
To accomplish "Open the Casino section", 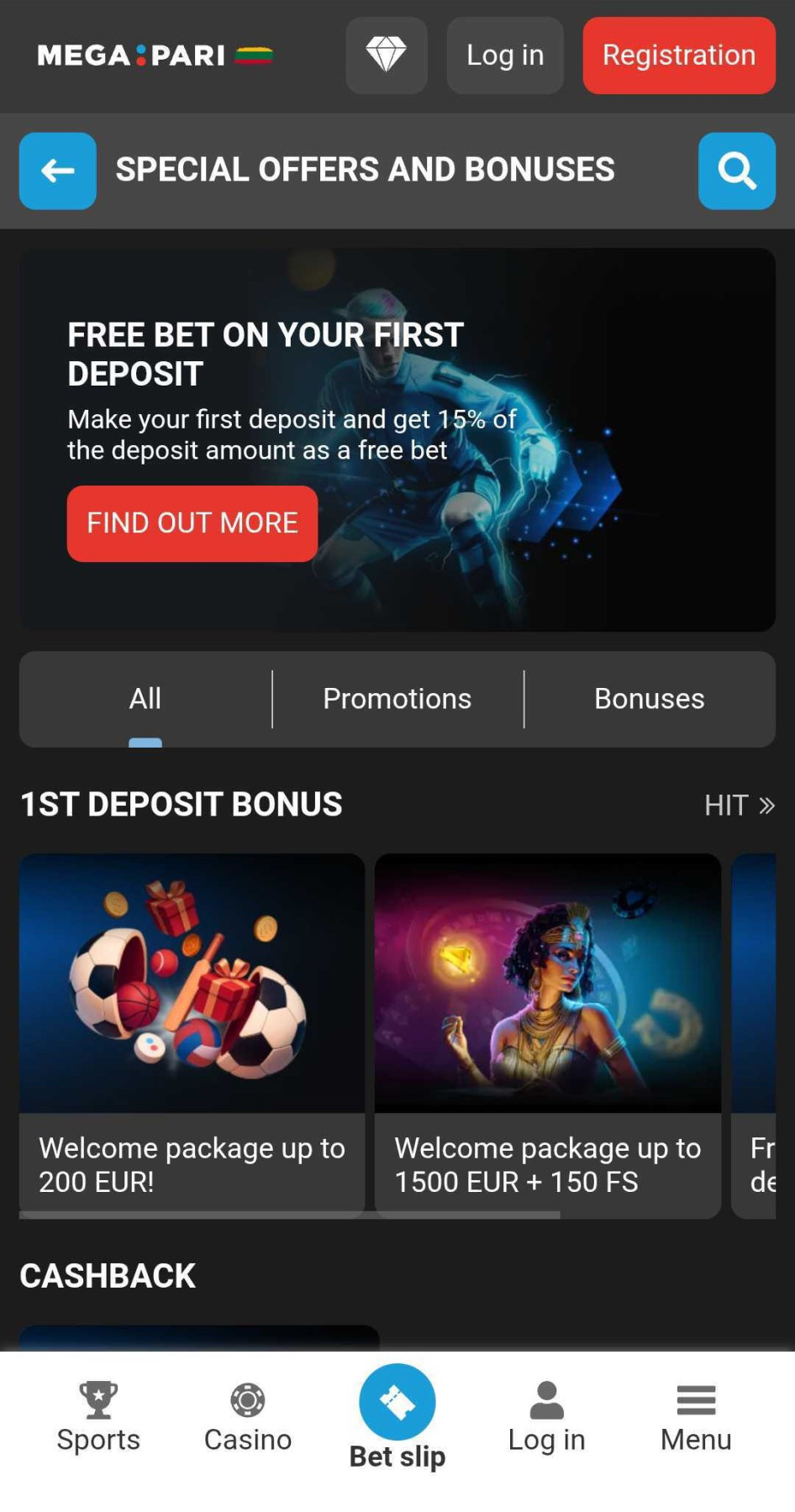I will click(248, 1417).
